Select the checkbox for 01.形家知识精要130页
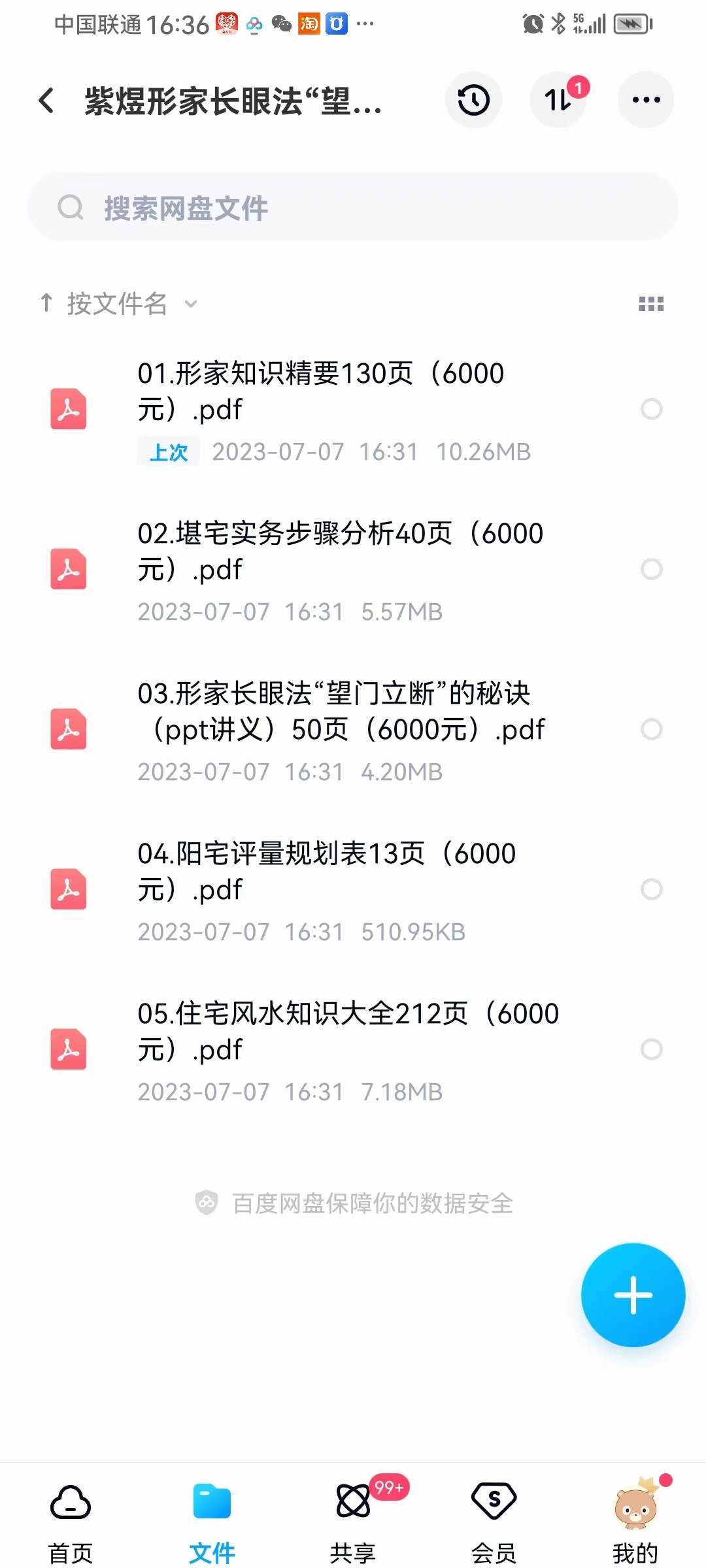This screenshot has height=1568, width=706. pos(651,410)
